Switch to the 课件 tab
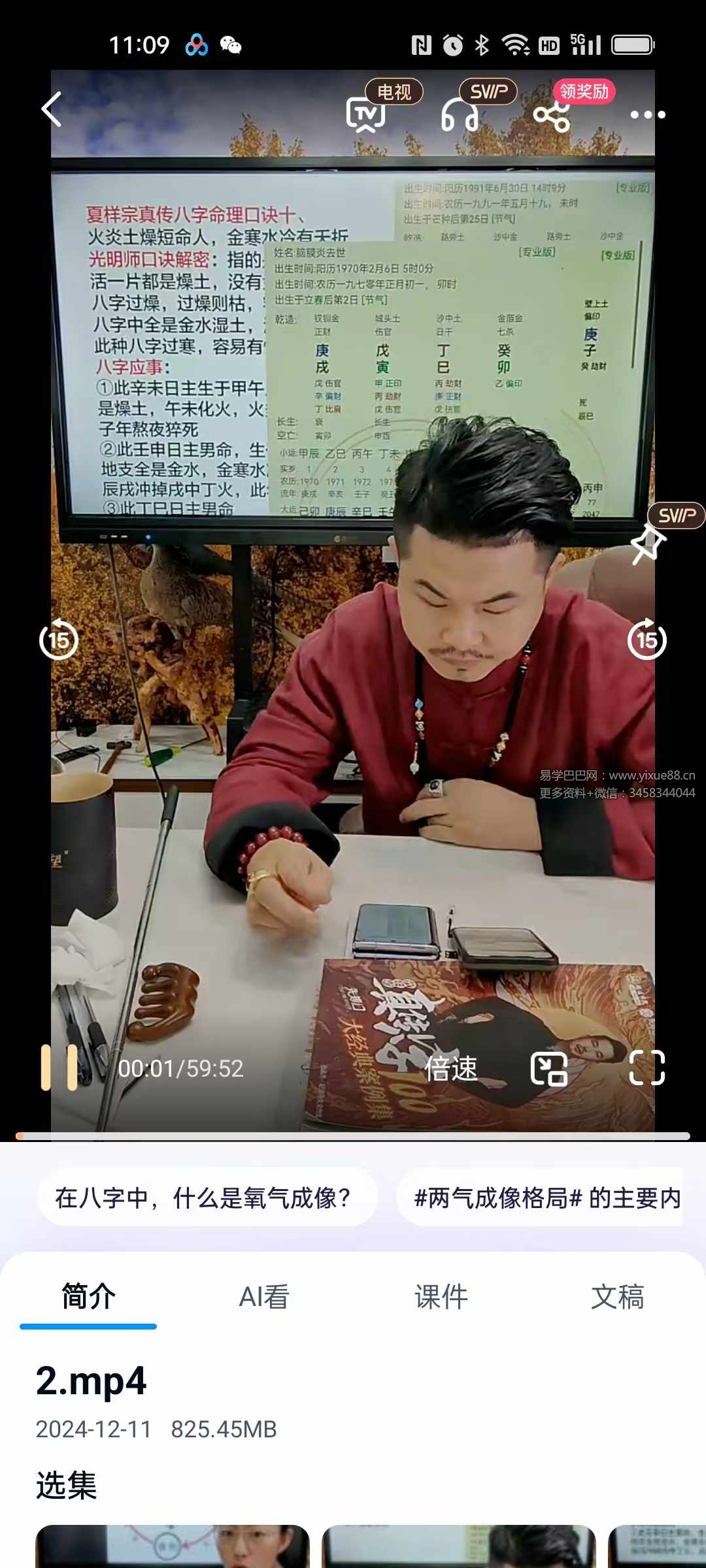The height and width of the screenshot is (1568, 706). [441, 1297]
